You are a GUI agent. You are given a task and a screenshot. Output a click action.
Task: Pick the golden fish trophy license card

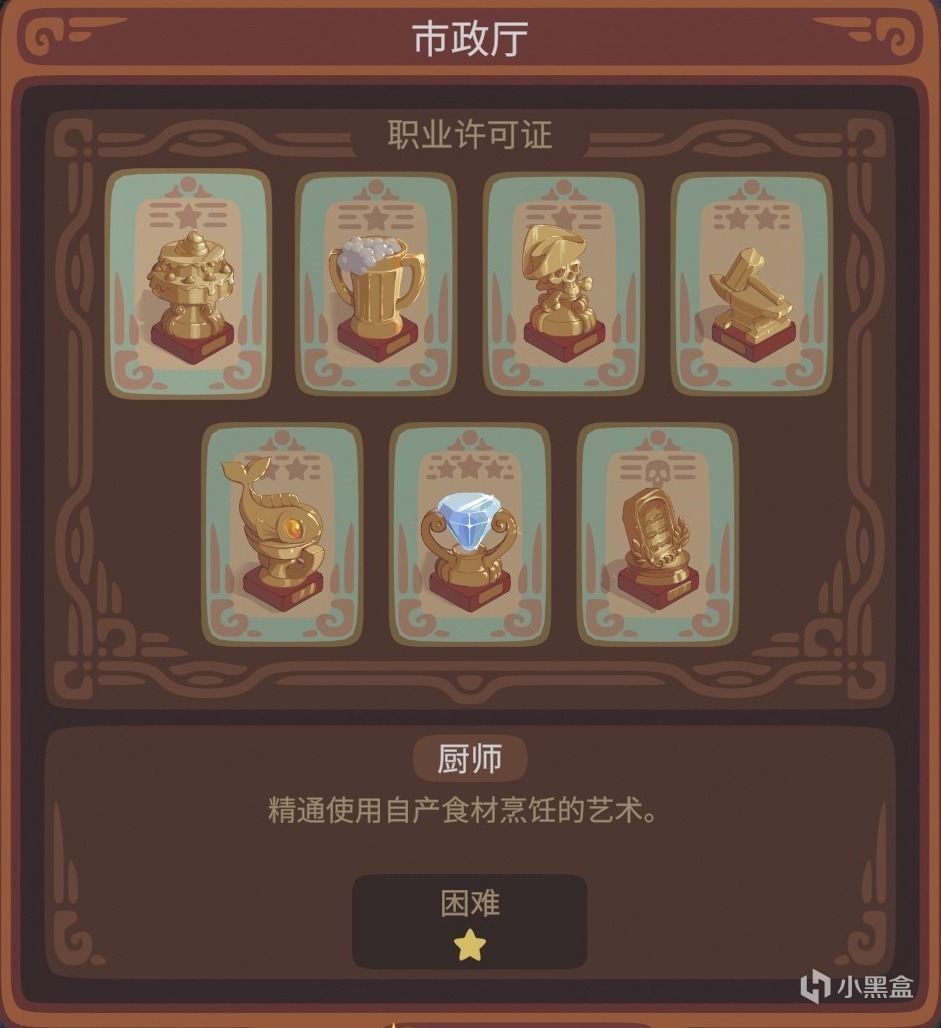[x=283, y=534]
